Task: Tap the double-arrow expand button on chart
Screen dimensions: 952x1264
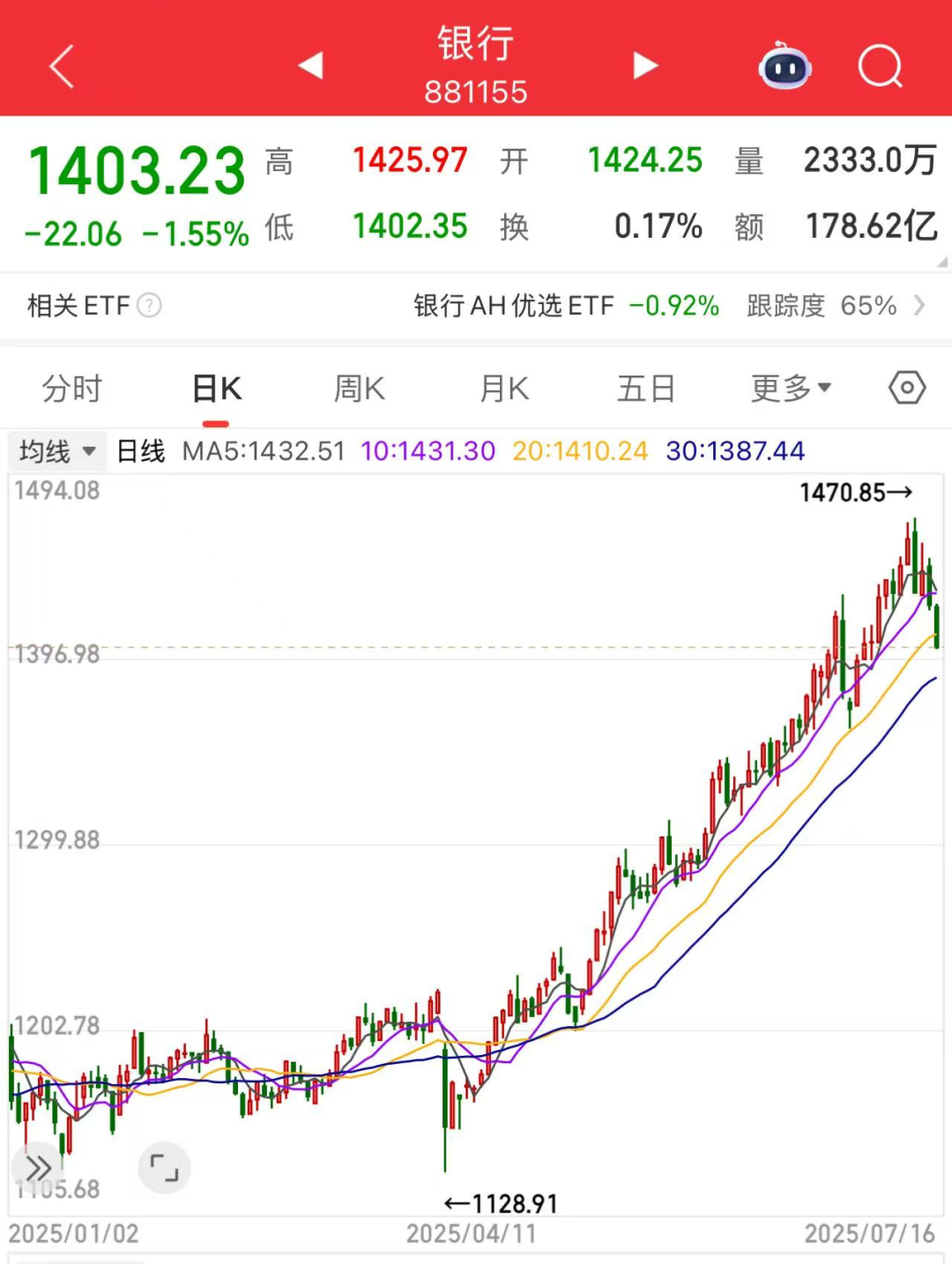Action: 38,1169
